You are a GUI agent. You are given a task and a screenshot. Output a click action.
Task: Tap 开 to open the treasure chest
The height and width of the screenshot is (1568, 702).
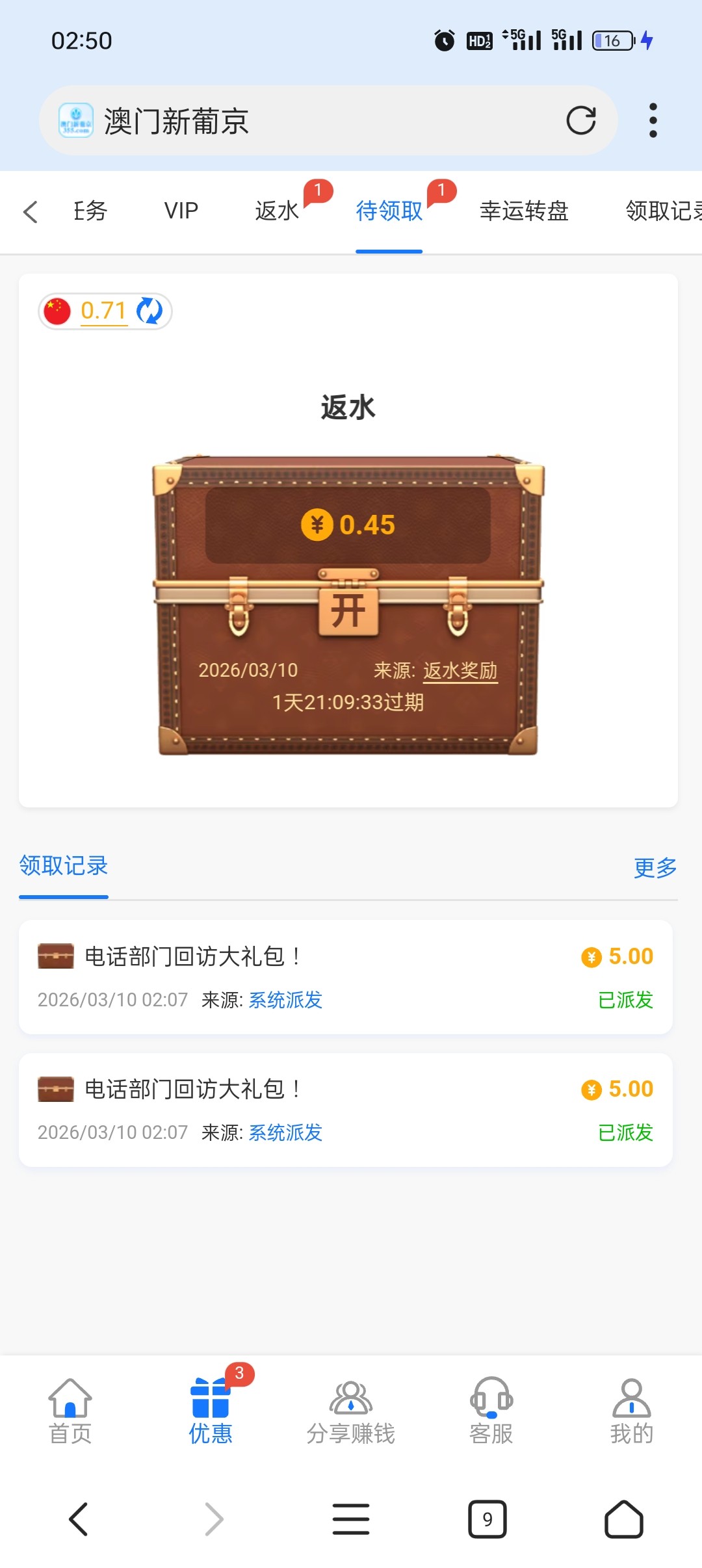[x=348, y=611]
